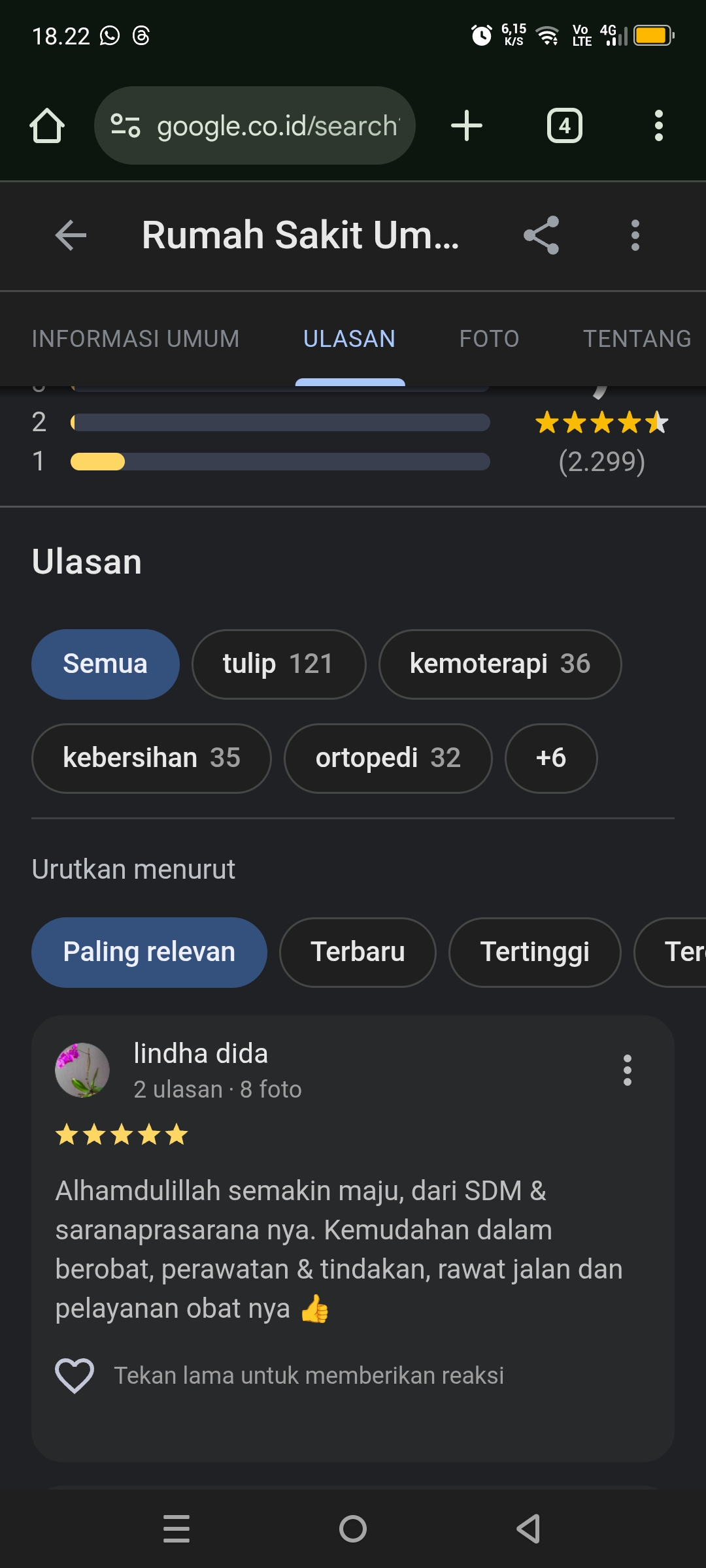Select the kebersihan review chip
The height and width of the screenshot is (1568, 706).
[151, 759]
